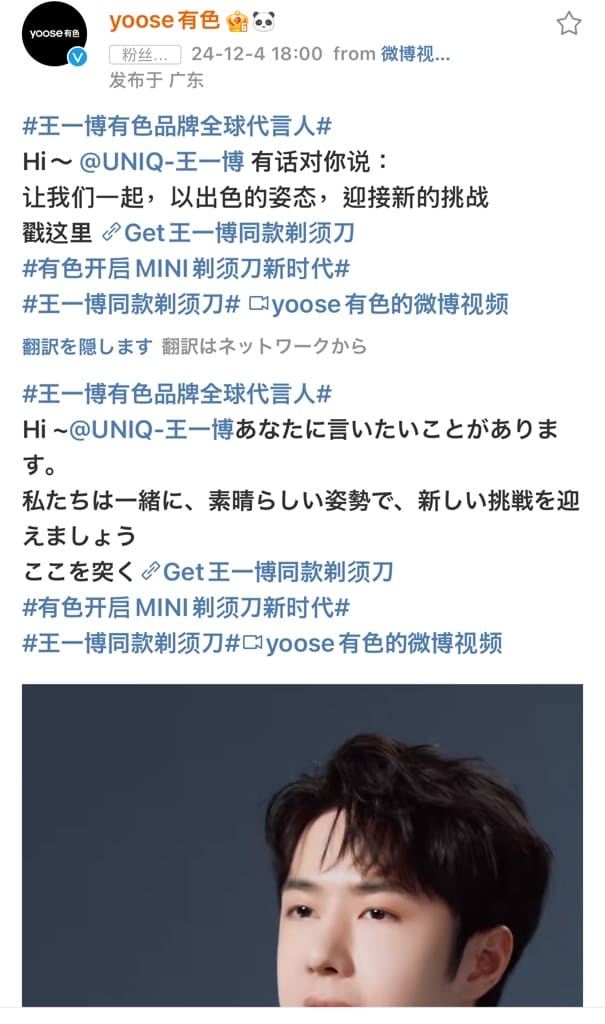Image resolution: width=605 pixels, height=1024 pixels.
Task: Tap the 粉丝 fan badge
Action: [145, 54]
